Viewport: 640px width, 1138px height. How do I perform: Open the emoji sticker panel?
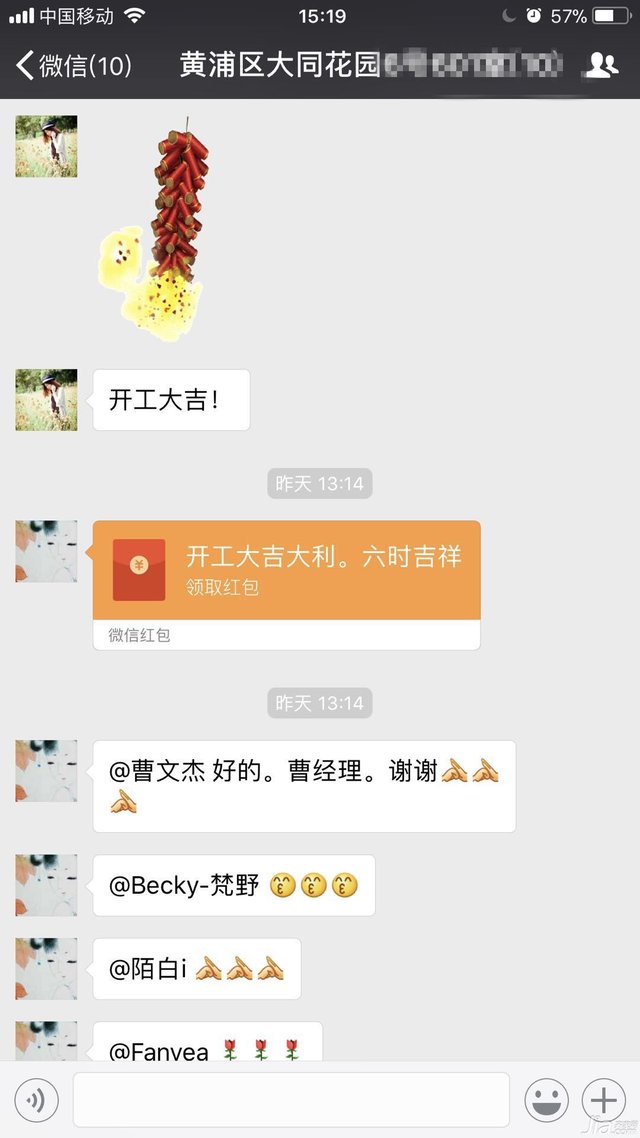(547, 1101)
